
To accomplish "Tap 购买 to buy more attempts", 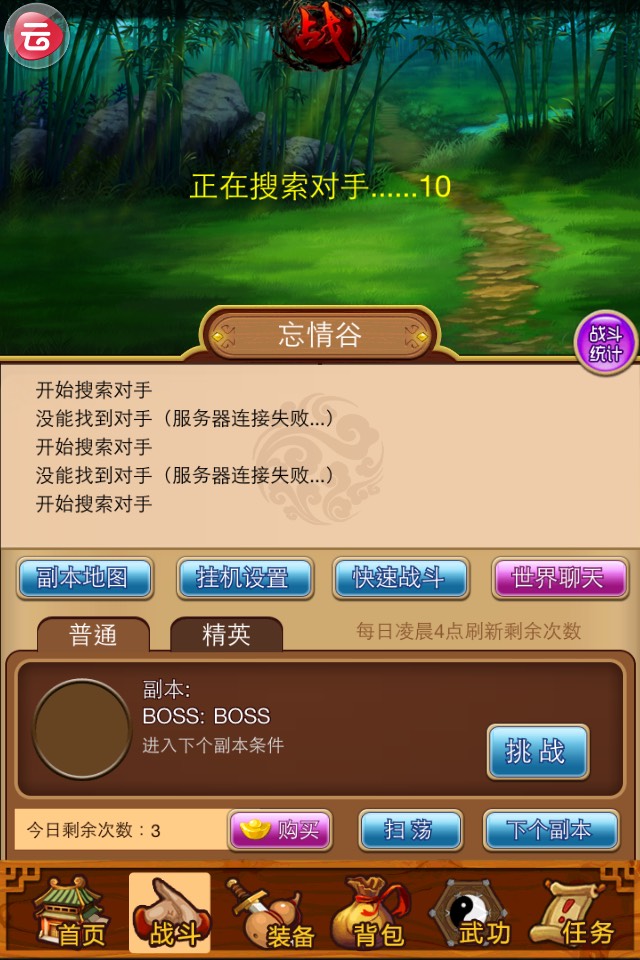I will click(280, 830).
